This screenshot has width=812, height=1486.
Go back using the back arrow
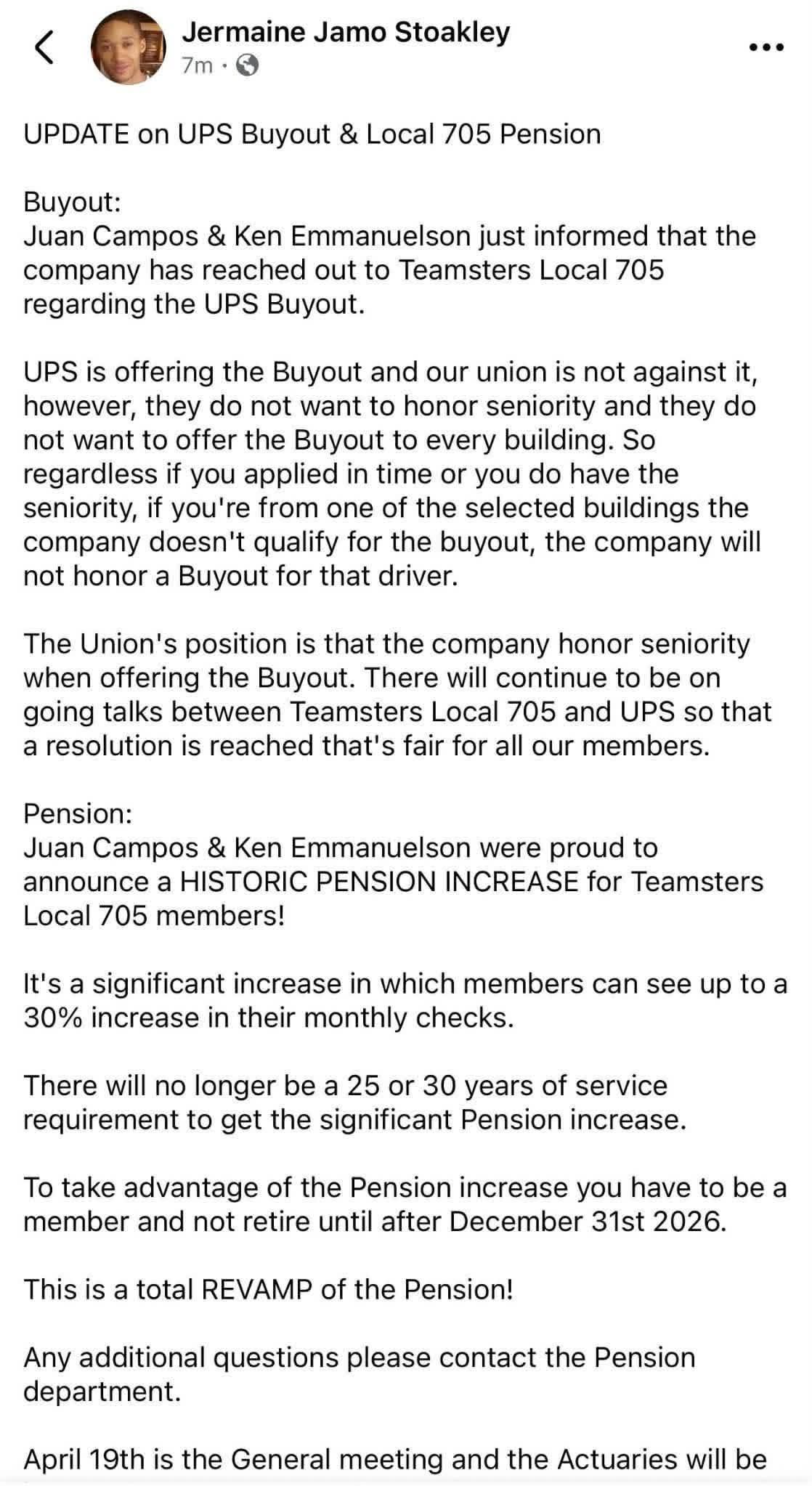44,48
